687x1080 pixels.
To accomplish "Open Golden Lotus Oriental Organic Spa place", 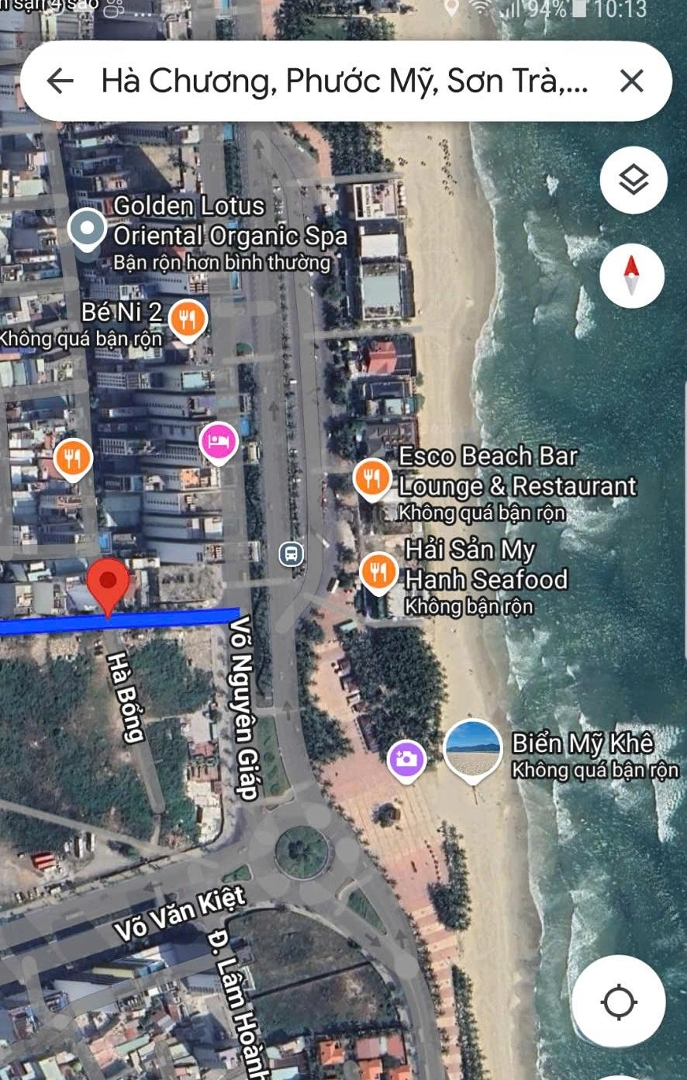I will click(x=88, y=230).
